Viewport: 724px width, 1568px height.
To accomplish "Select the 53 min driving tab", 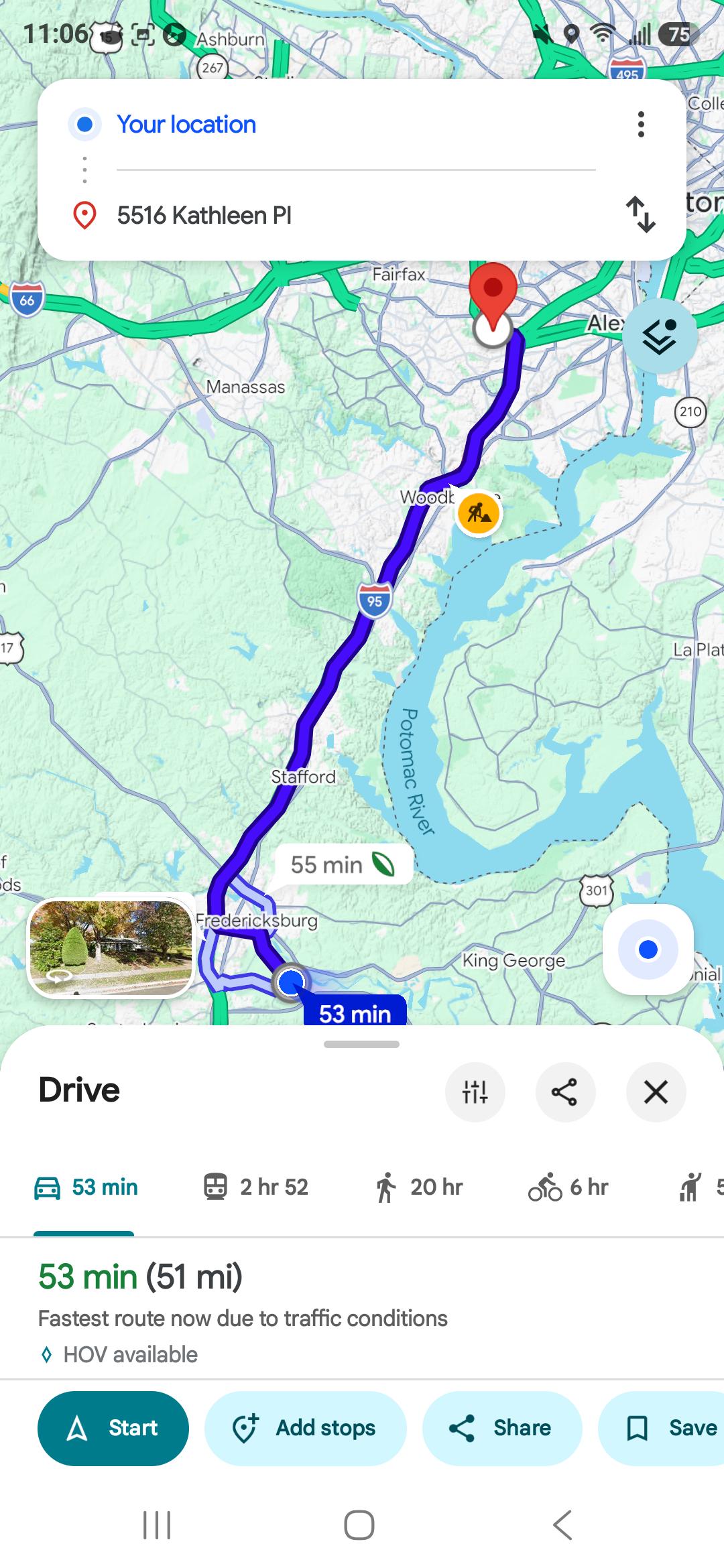I will [86, 1187].
